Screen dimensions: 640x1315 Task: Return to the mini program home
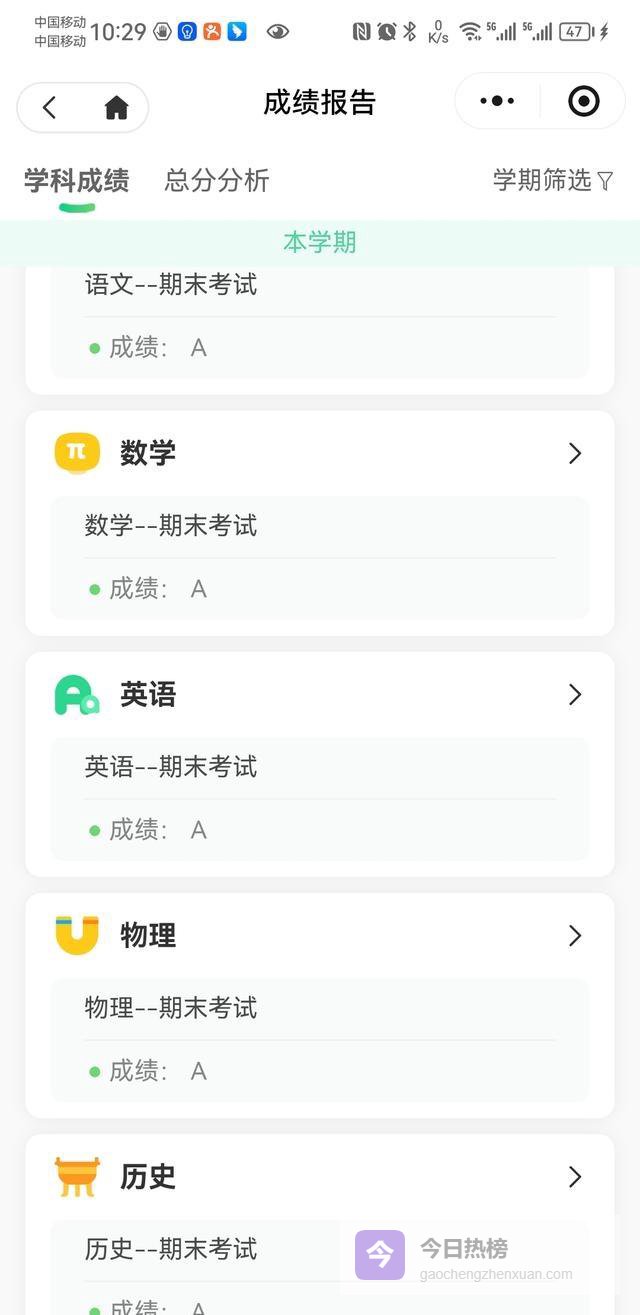click(x=116, y=108)
